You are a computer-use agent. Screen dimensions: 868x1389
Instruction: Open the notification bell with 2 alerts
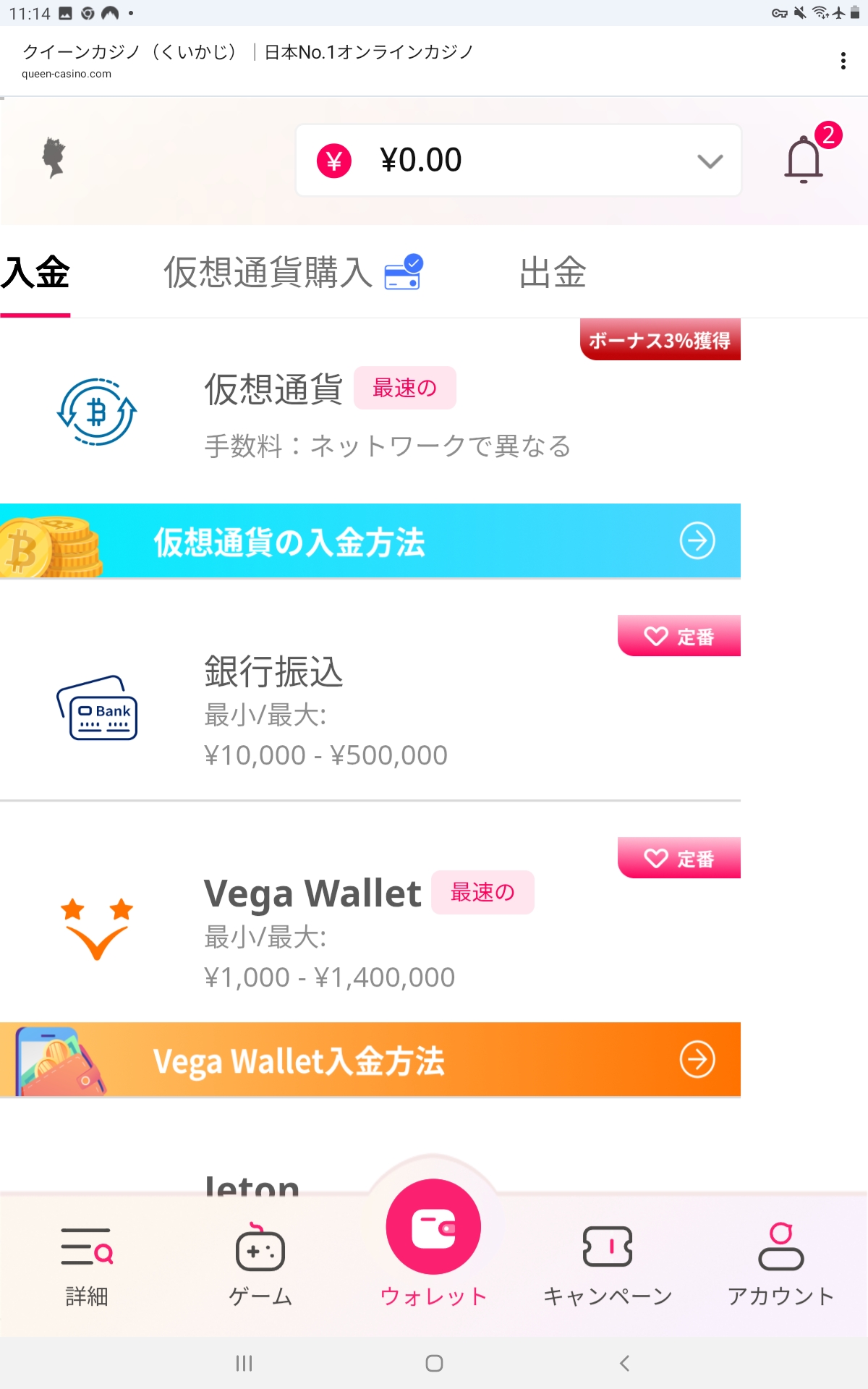pos(803,160)
